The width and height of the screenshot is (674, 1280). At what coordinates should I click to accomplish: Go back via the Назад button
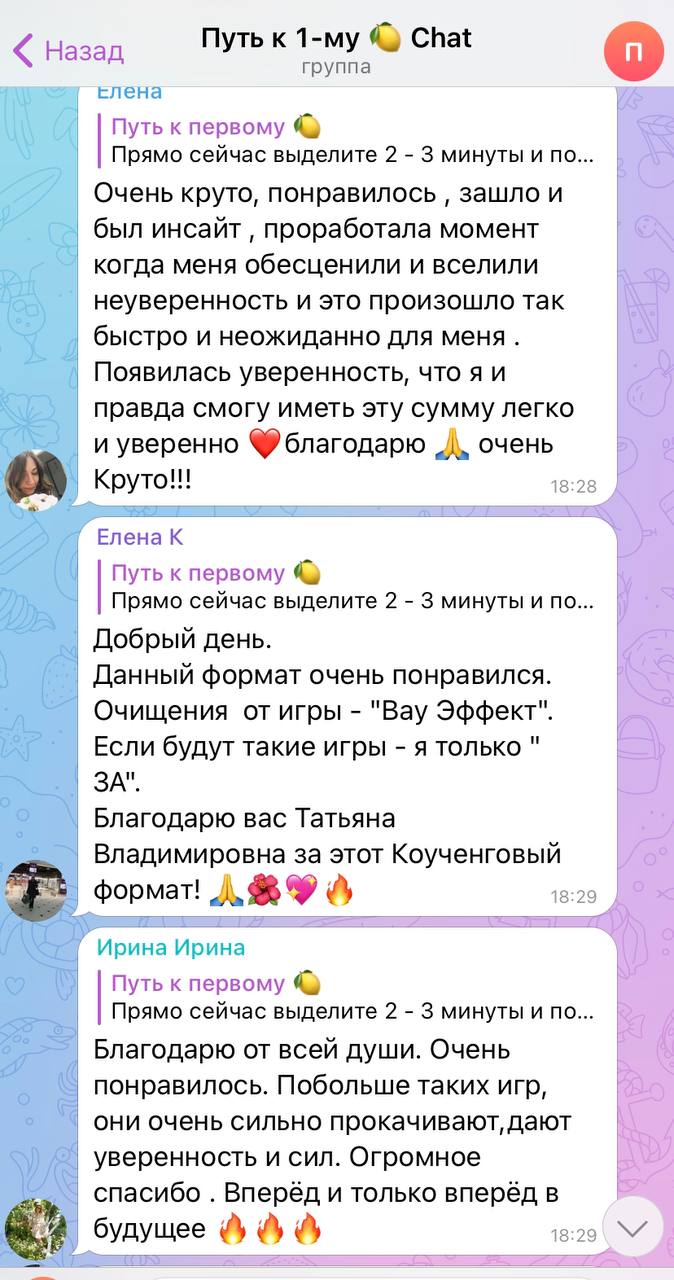coord(68,50)
